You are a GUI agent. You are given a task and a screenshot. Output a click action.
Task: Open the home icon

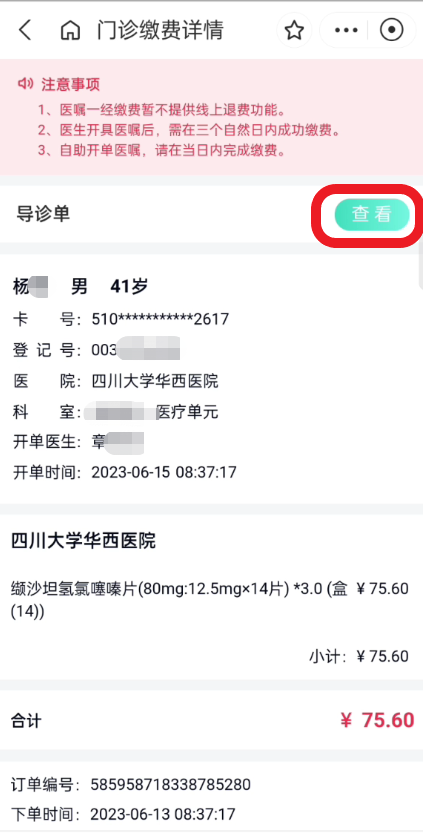[70, 31]
